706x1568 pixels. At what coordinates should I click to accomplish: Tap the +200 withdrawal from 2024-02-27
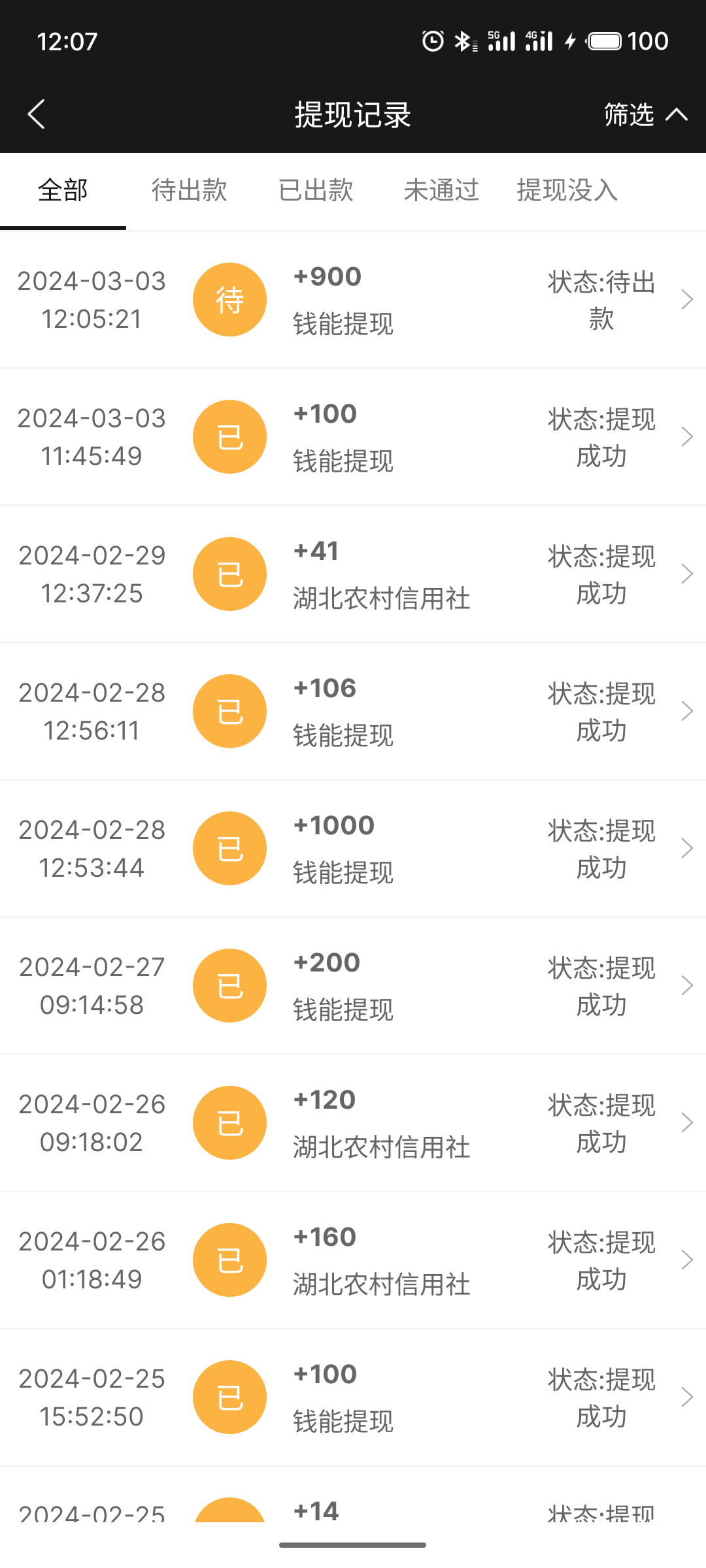(x=353, y=986)
